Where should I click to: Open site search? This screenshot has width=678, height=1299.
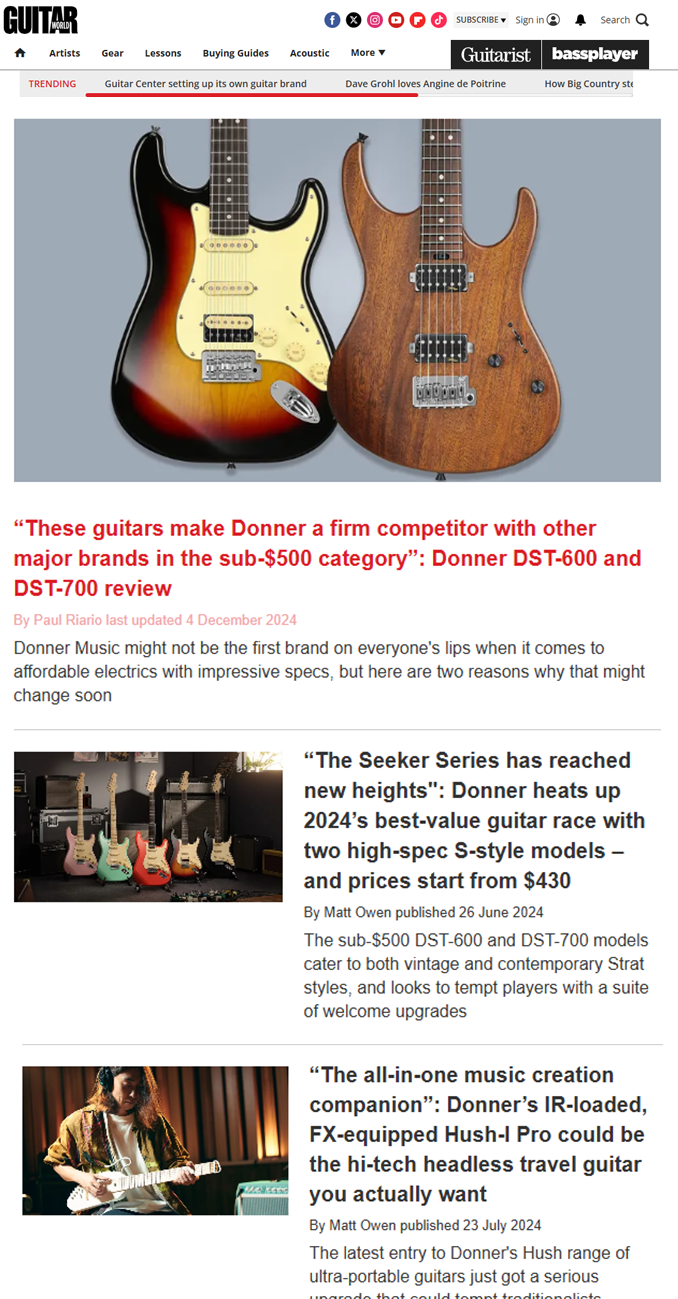[624, 20]
